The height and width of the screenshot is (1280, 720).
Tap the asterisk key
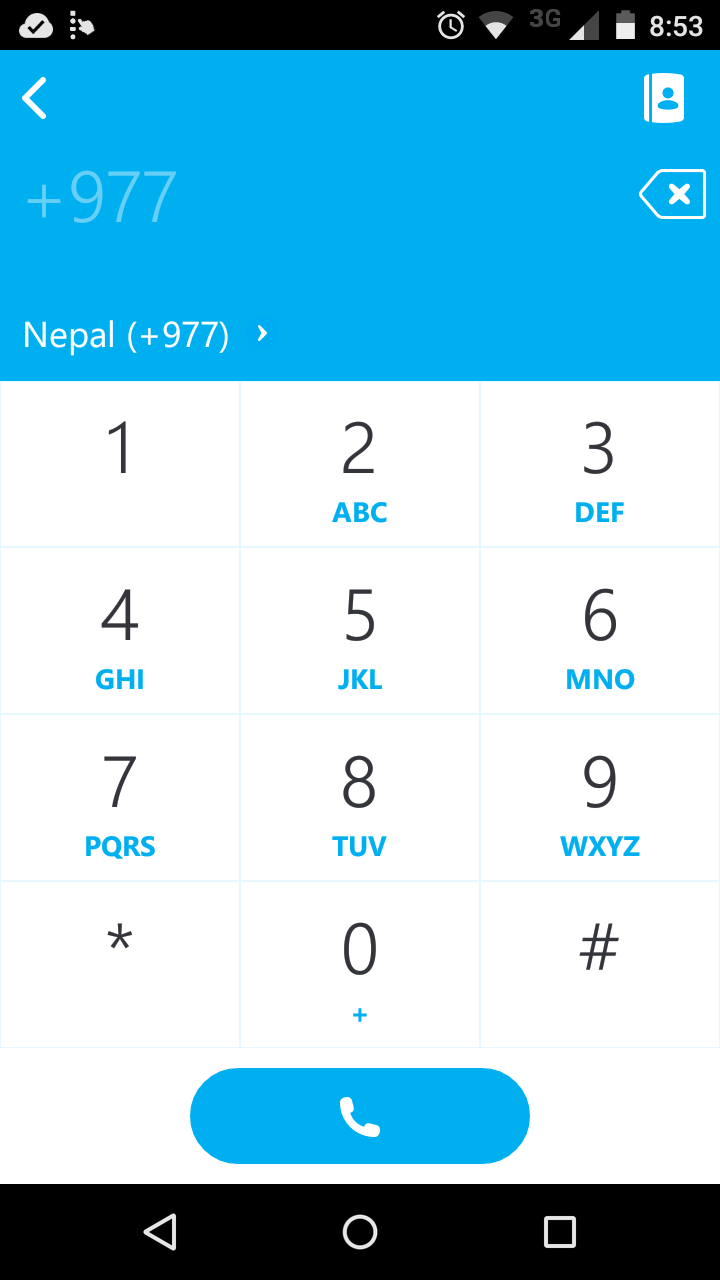tap(120, 964)
